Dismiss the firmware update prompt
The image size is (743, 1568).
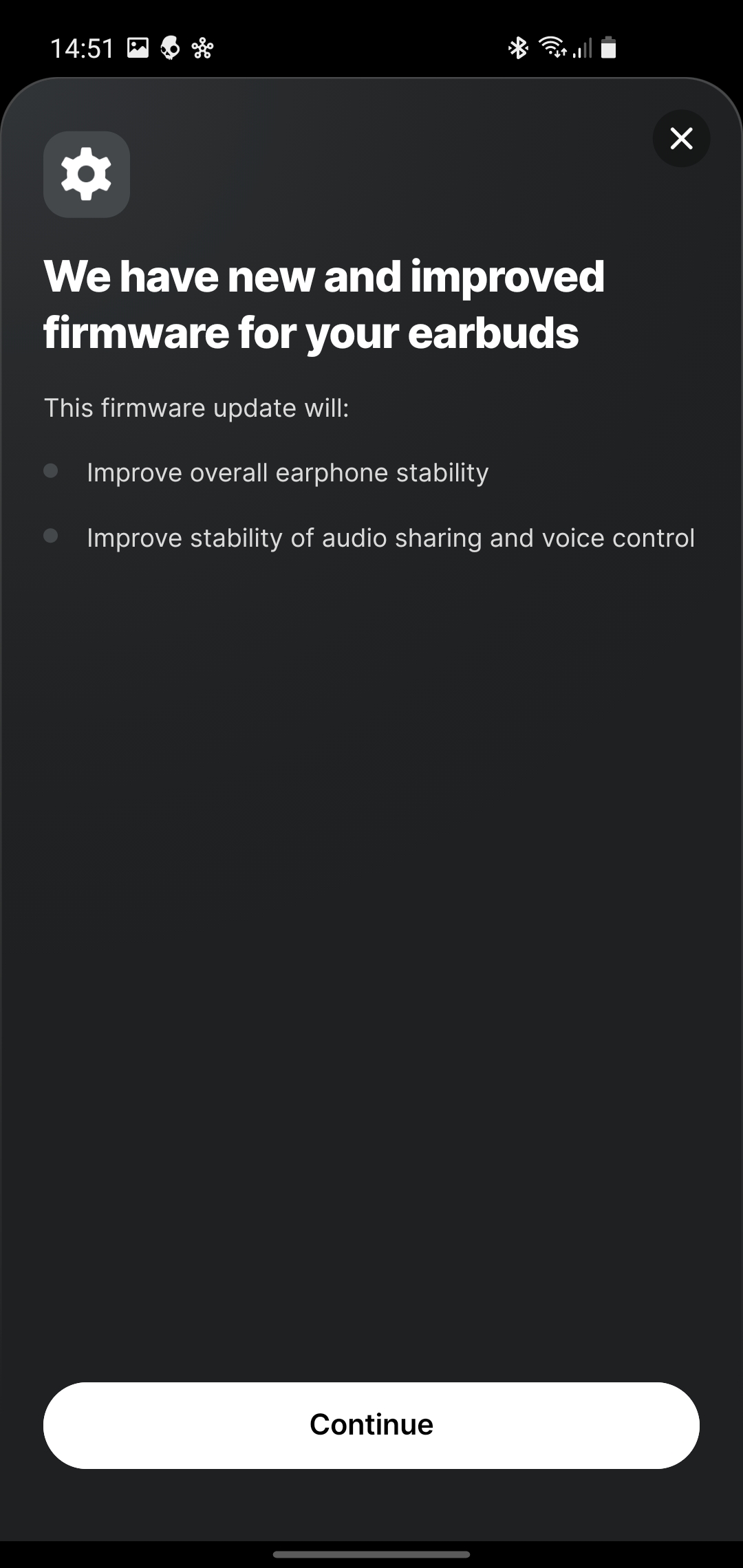[681, 138]
